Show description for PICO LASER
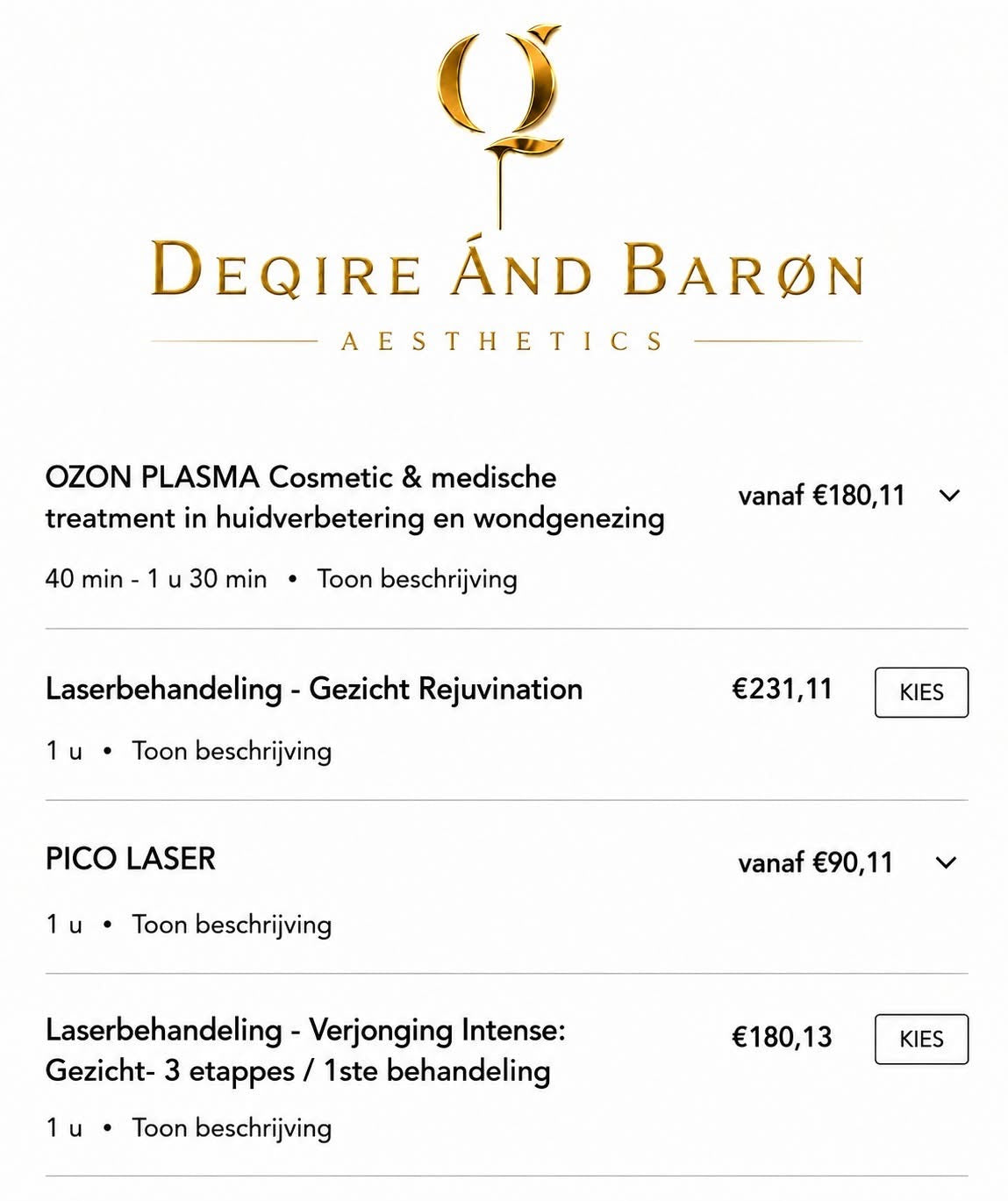 (x=232, y=925)
